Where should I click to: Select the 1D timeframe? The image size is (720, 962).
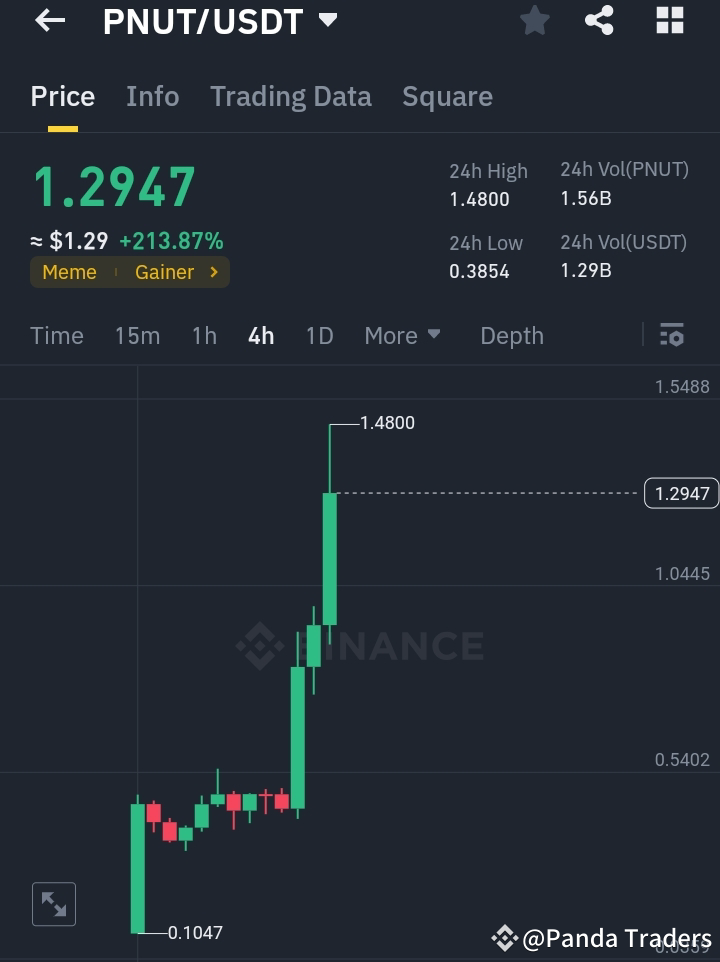pyautogui.click(x=319, y=335)
